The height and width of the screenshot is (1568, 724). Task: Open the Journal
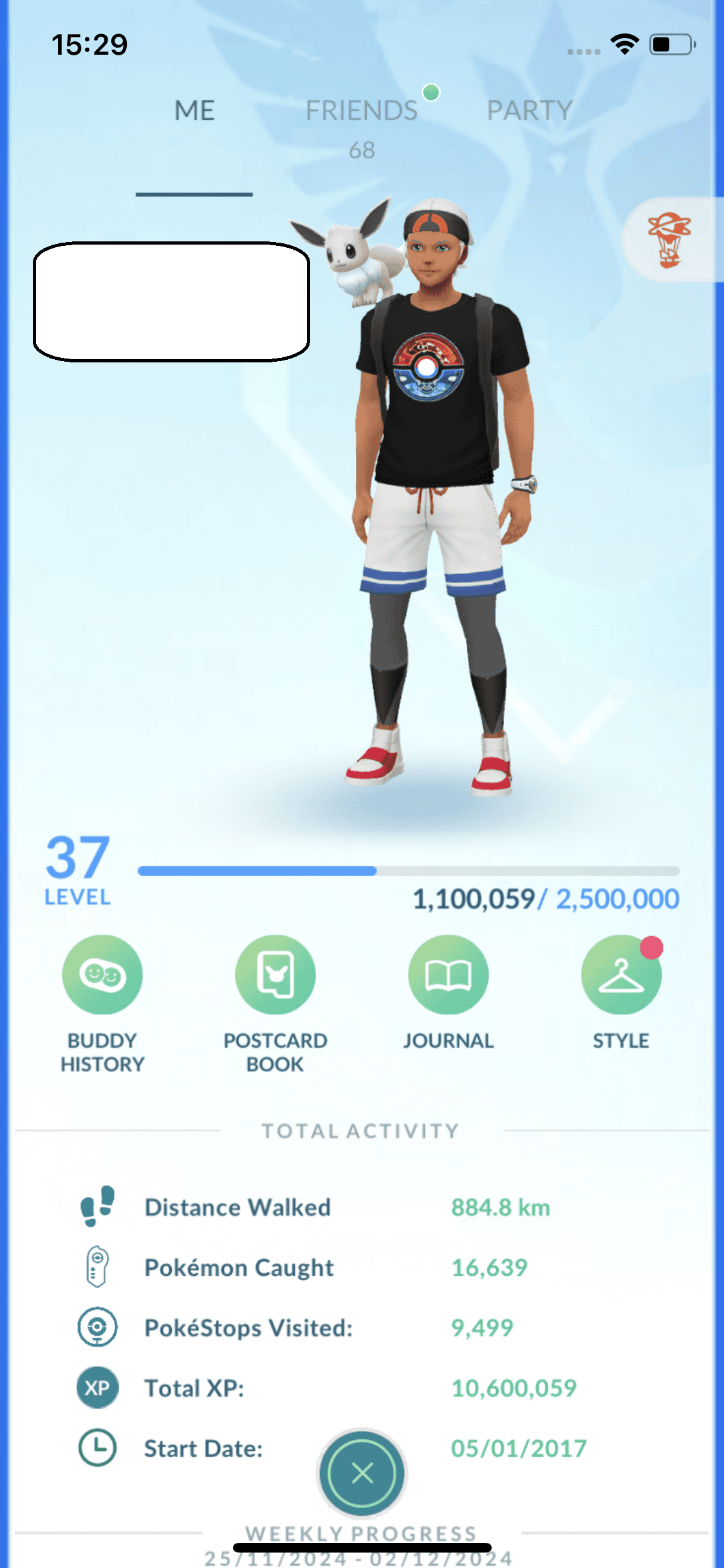(x=449, y=975)
